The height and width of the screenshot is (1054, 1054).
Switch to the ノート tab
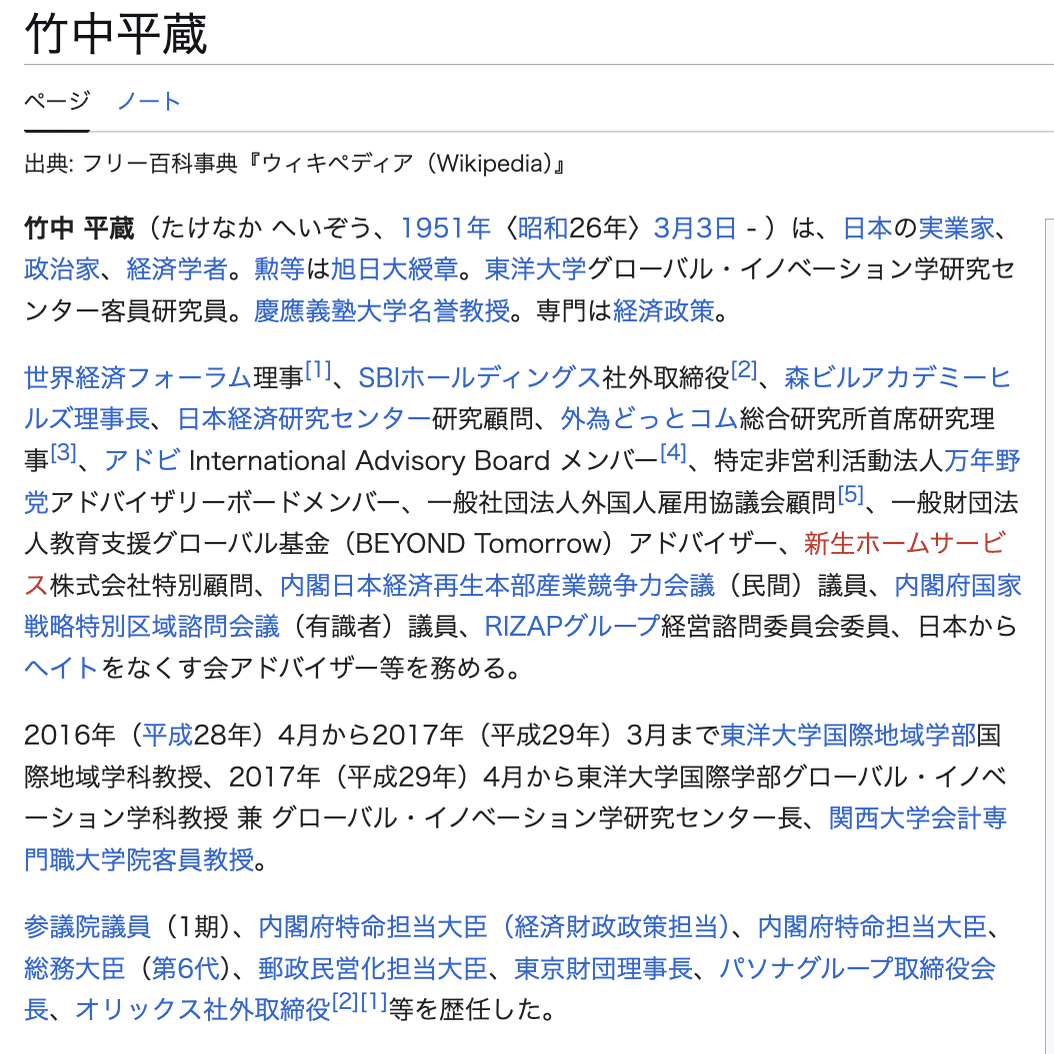click(x=149, y=101)
